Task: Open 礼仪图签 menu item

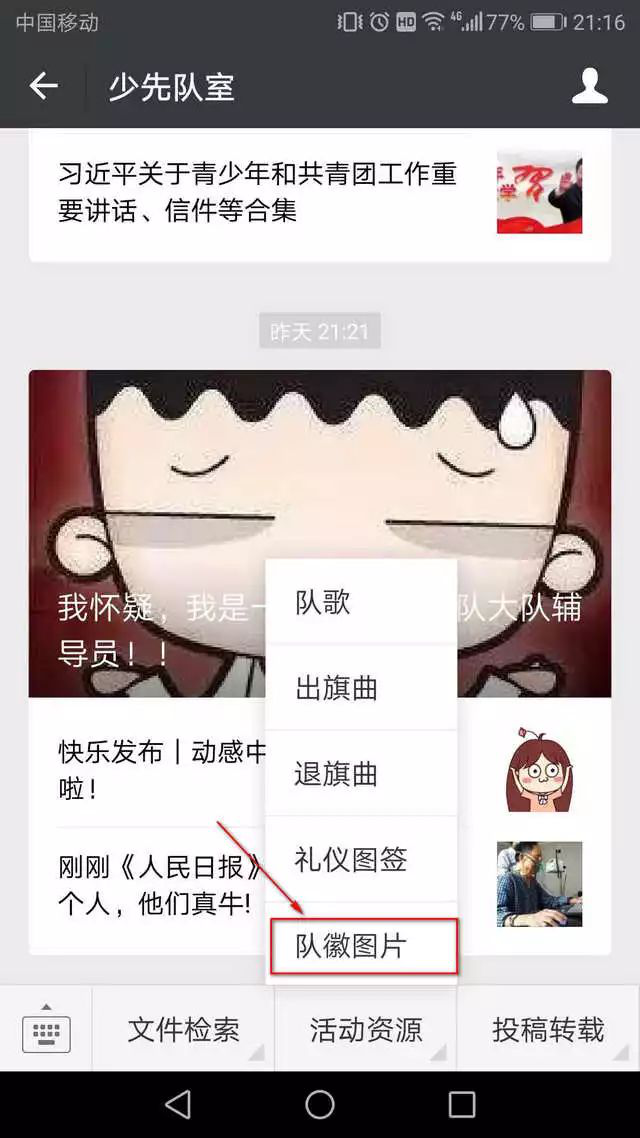Action: click(x=361, y=859)
